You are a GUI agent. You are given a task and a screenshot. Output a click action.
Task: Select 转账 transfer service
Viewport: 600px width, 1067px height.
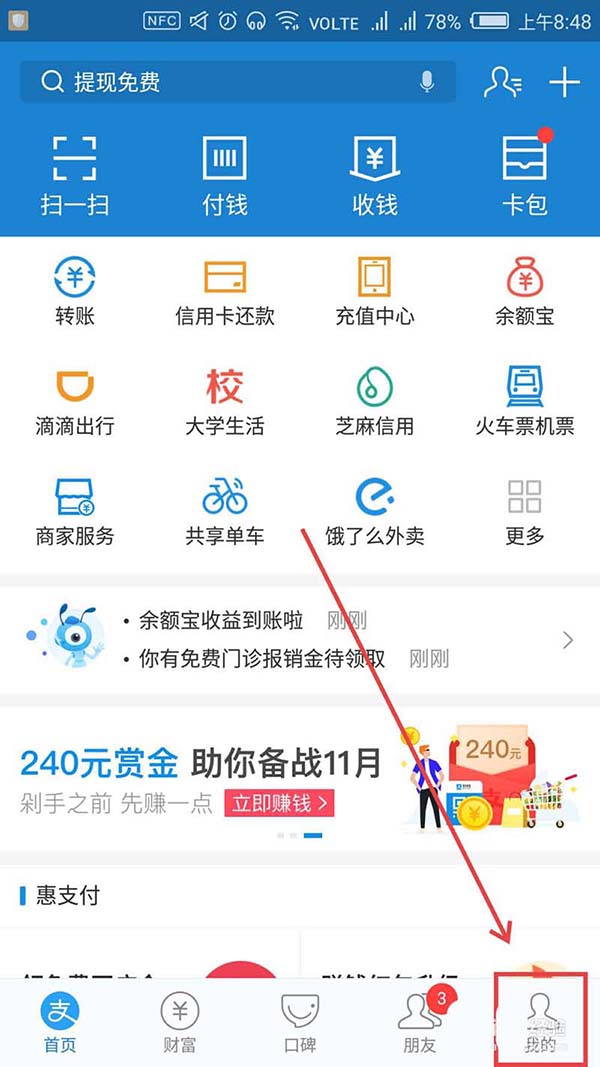point(75,290)
